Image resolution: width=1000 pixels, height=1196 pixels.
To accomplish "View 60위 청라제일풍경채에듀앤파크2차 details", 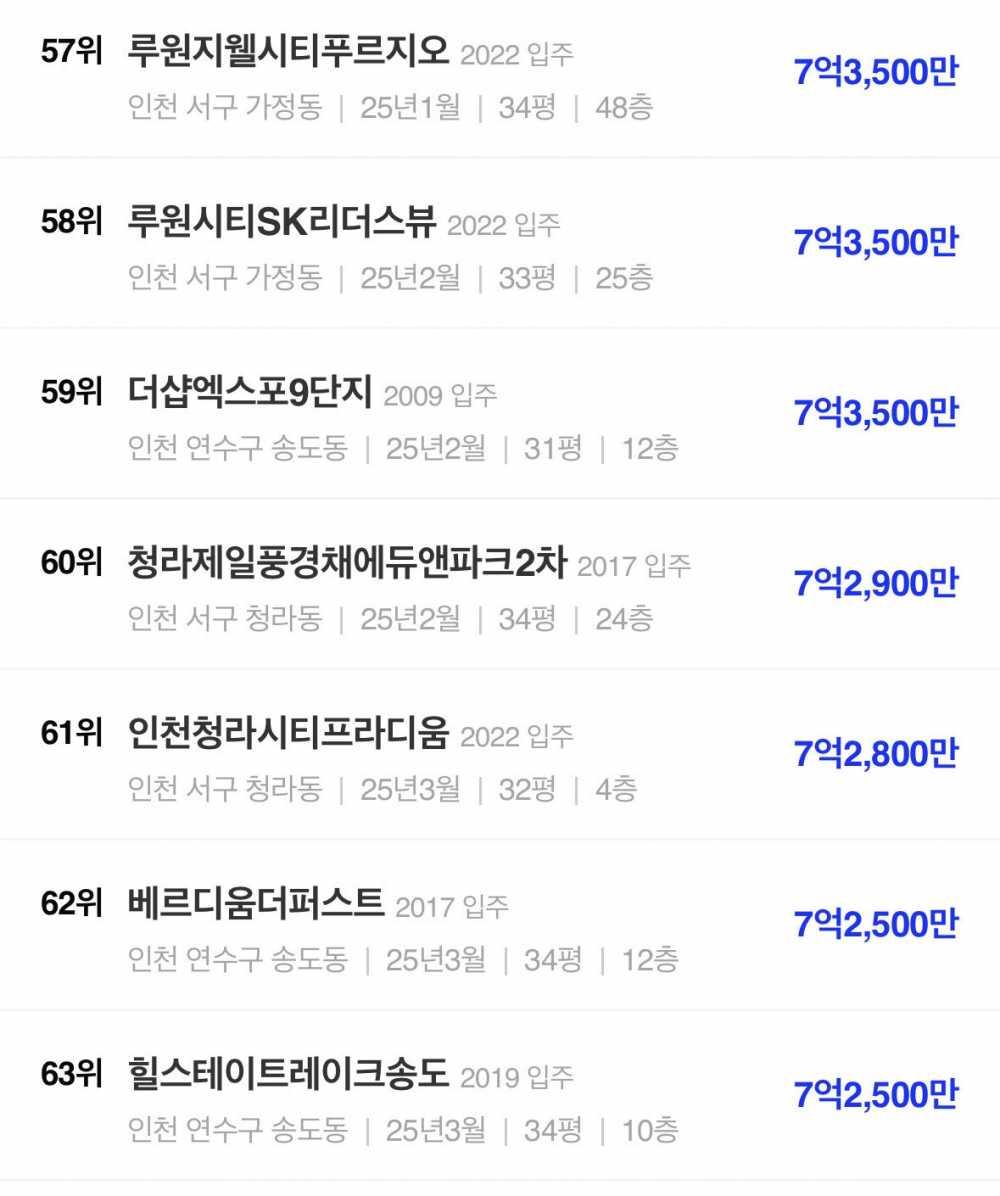I will (347, 563).
